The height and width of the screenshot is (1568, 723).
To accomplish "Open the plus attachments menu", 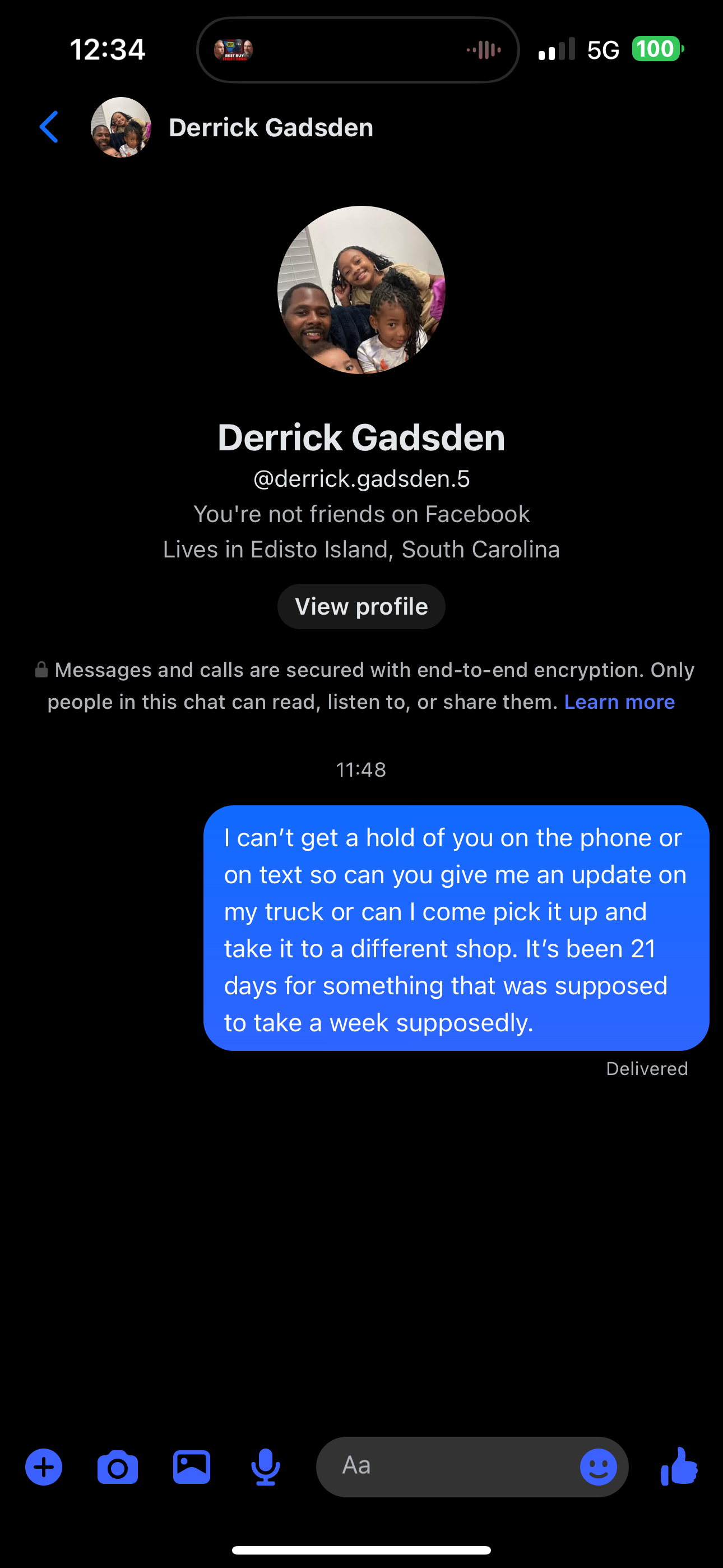I will (44, 1467).
